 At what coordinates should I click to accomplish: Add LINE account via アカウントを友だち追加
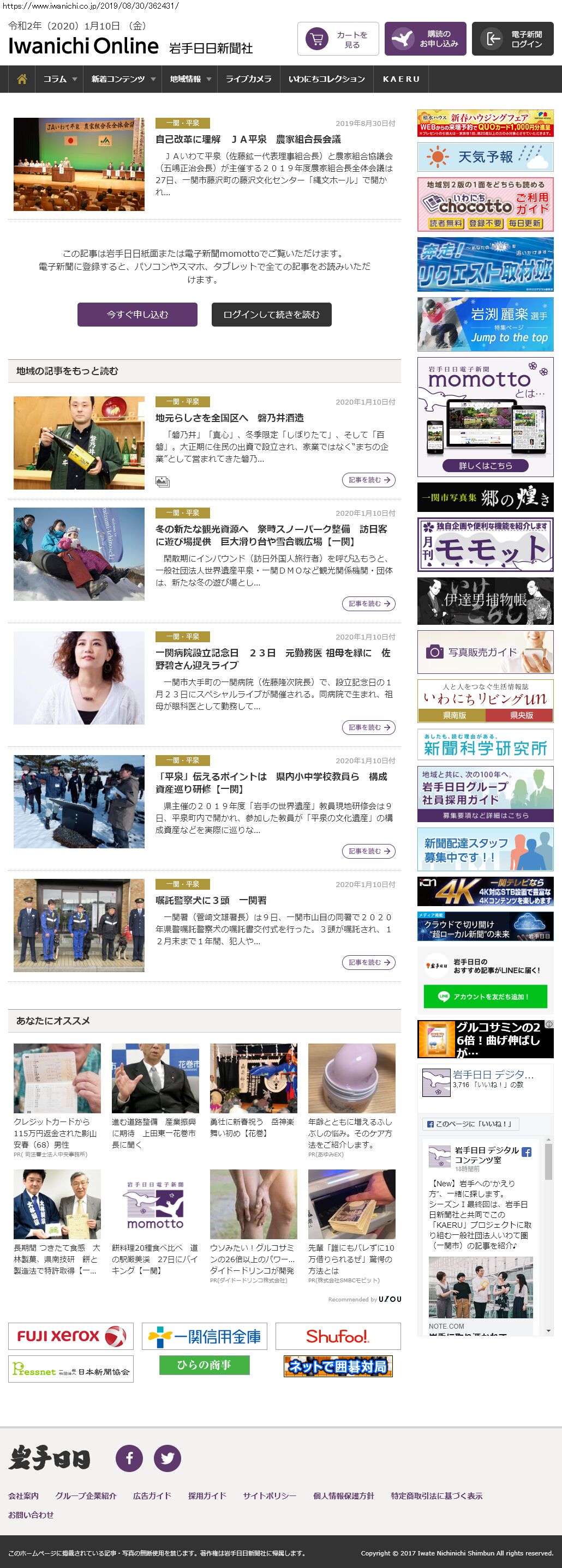coord(485,997)
